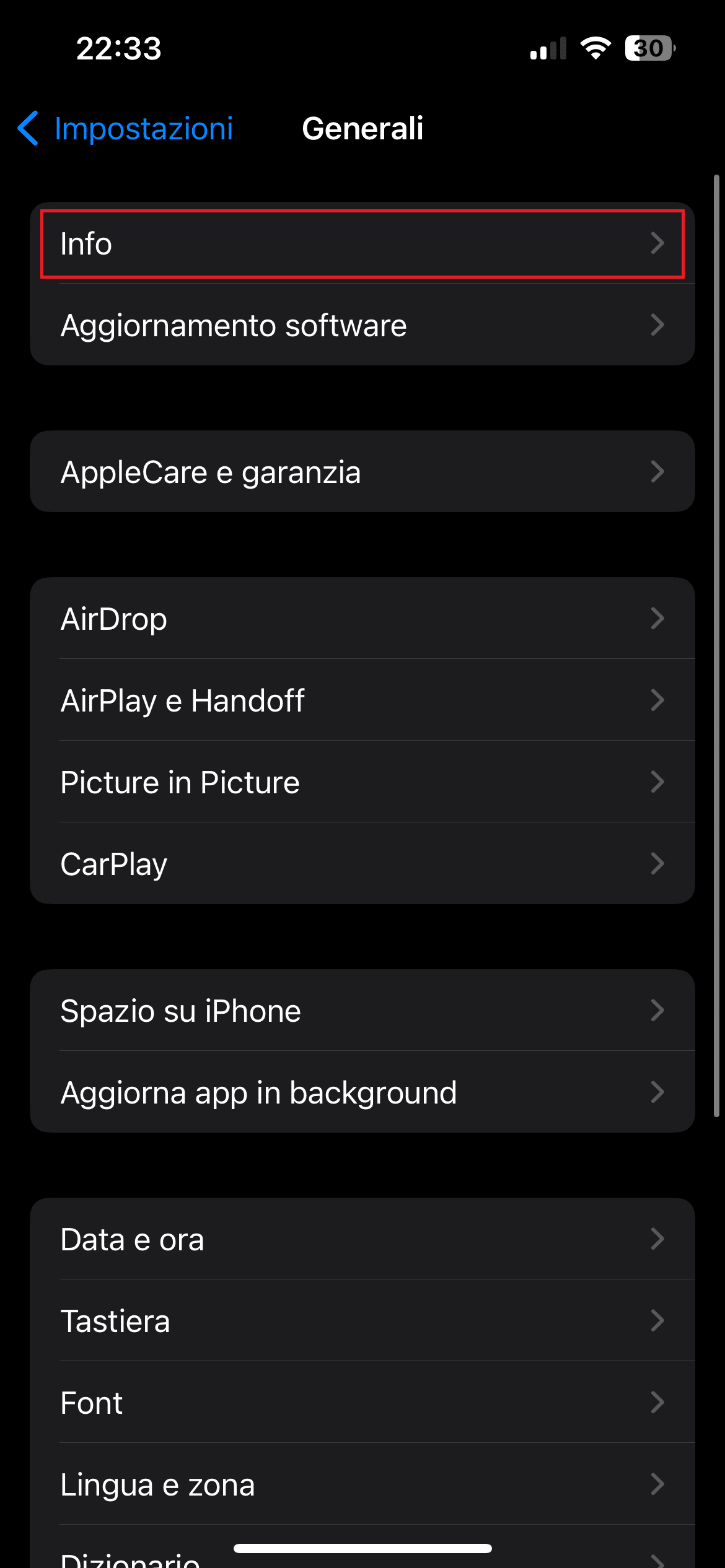The height and width of the screenshot is (1568, 725).
Task: Open AirDrop settings
Action: [x=362, y=618]
